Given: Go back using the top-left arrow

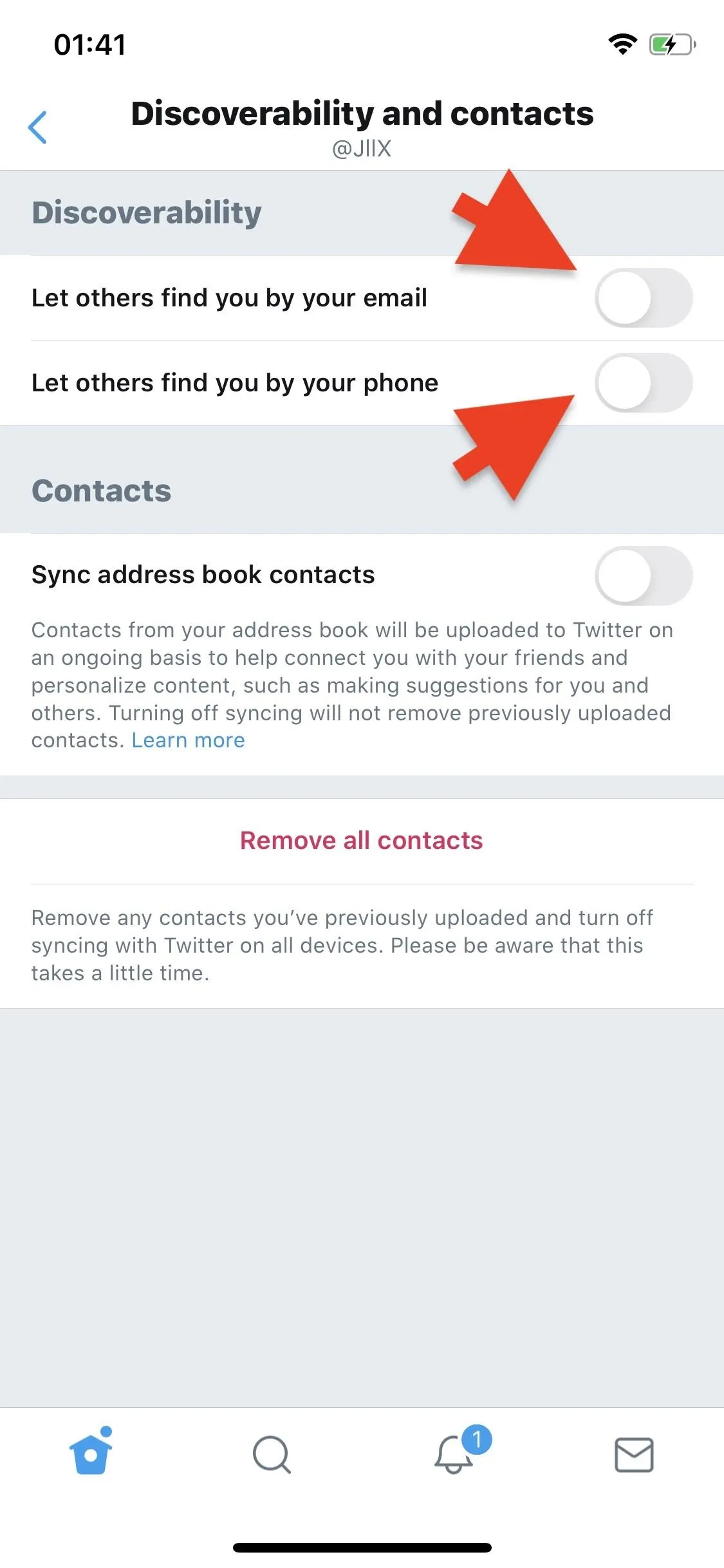Looking at the screenshot, I should [37, 127].
